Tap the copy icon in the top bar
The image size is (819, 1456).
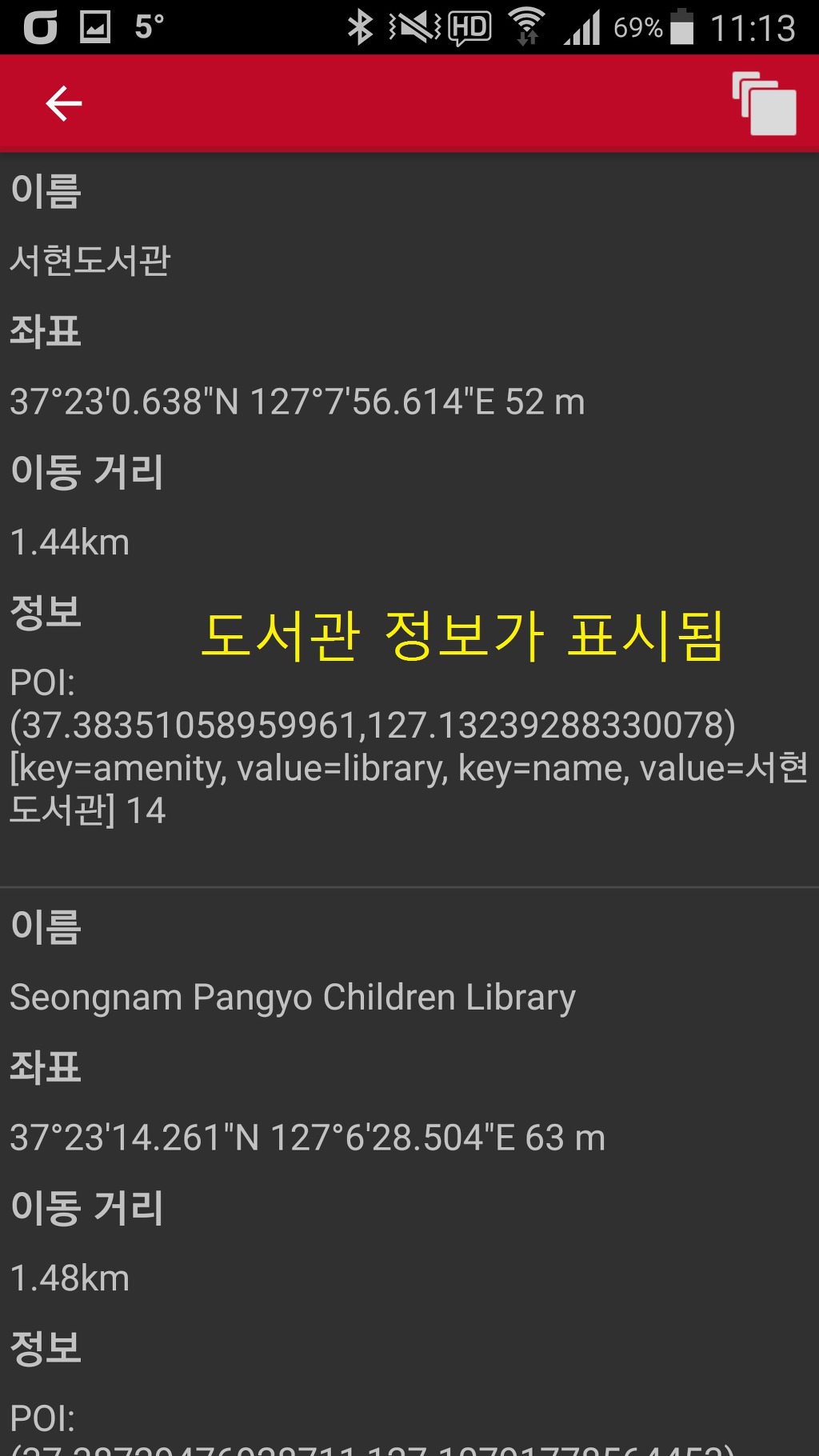764,104
